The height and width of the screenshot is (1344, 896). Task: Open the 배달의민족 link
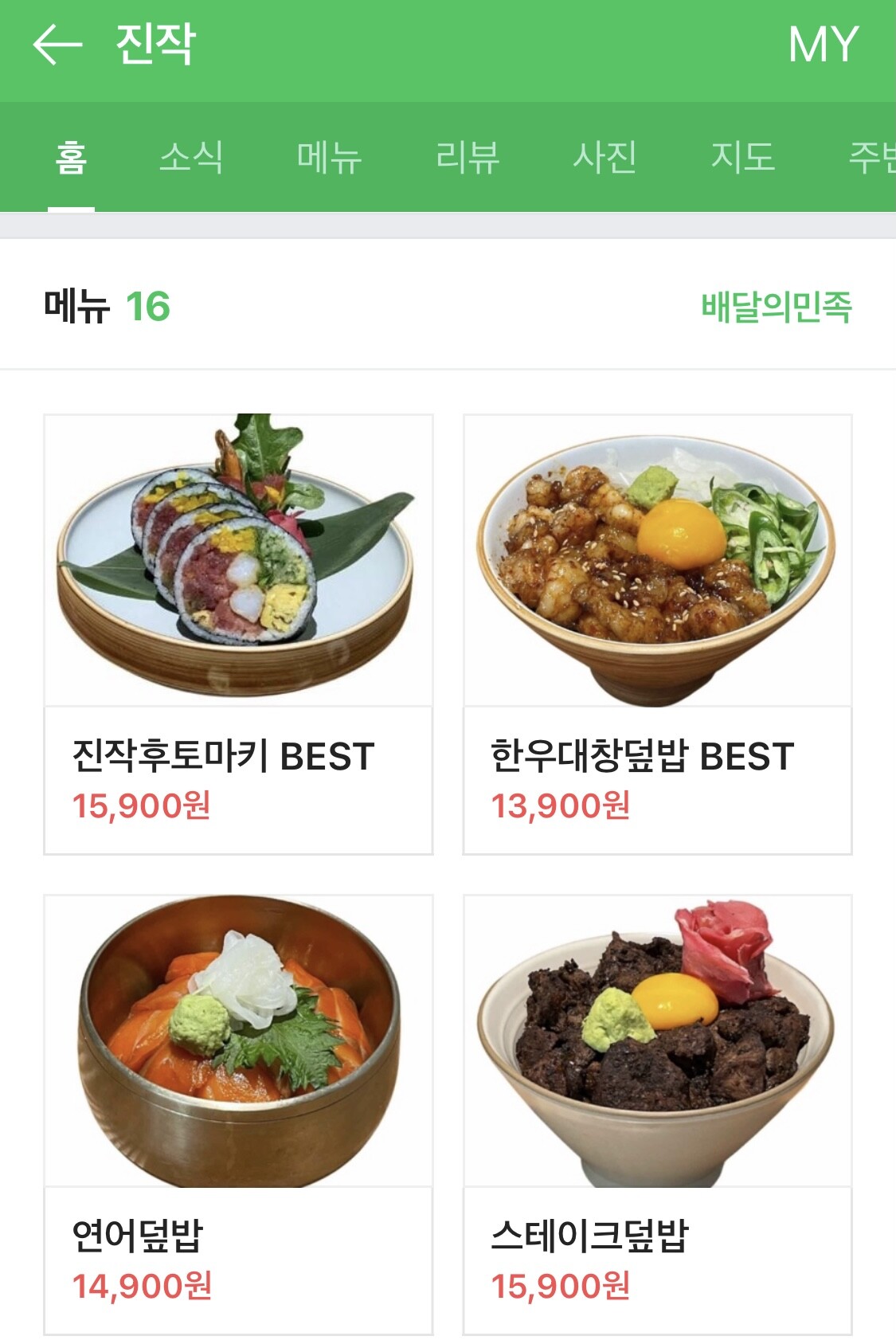[x=776, y=307]
